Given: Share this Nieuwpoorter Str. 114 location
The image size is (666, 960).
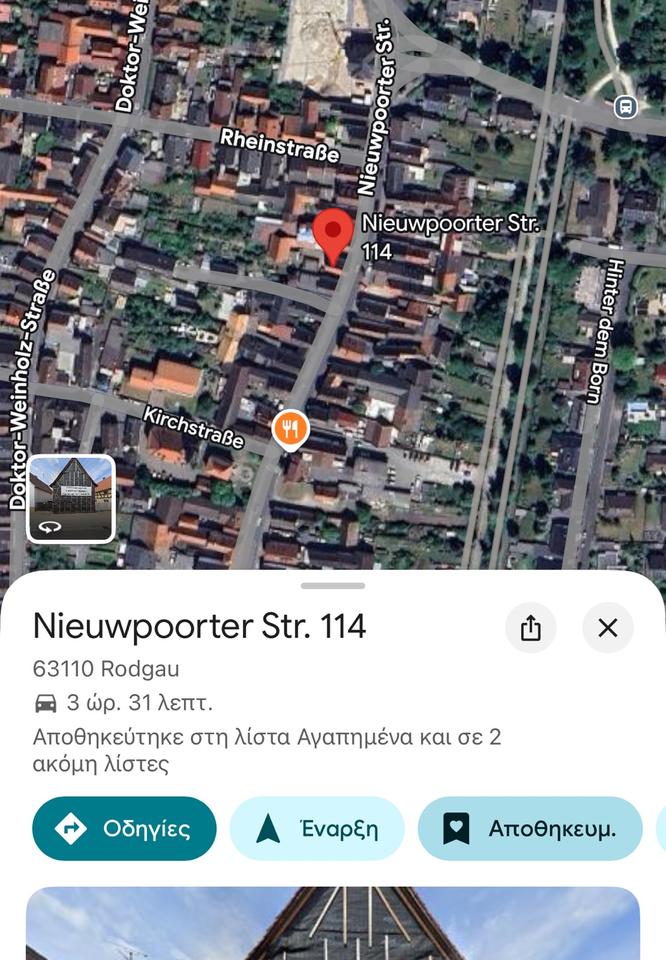Looking at the screenshot, I should tap(530, 628).
